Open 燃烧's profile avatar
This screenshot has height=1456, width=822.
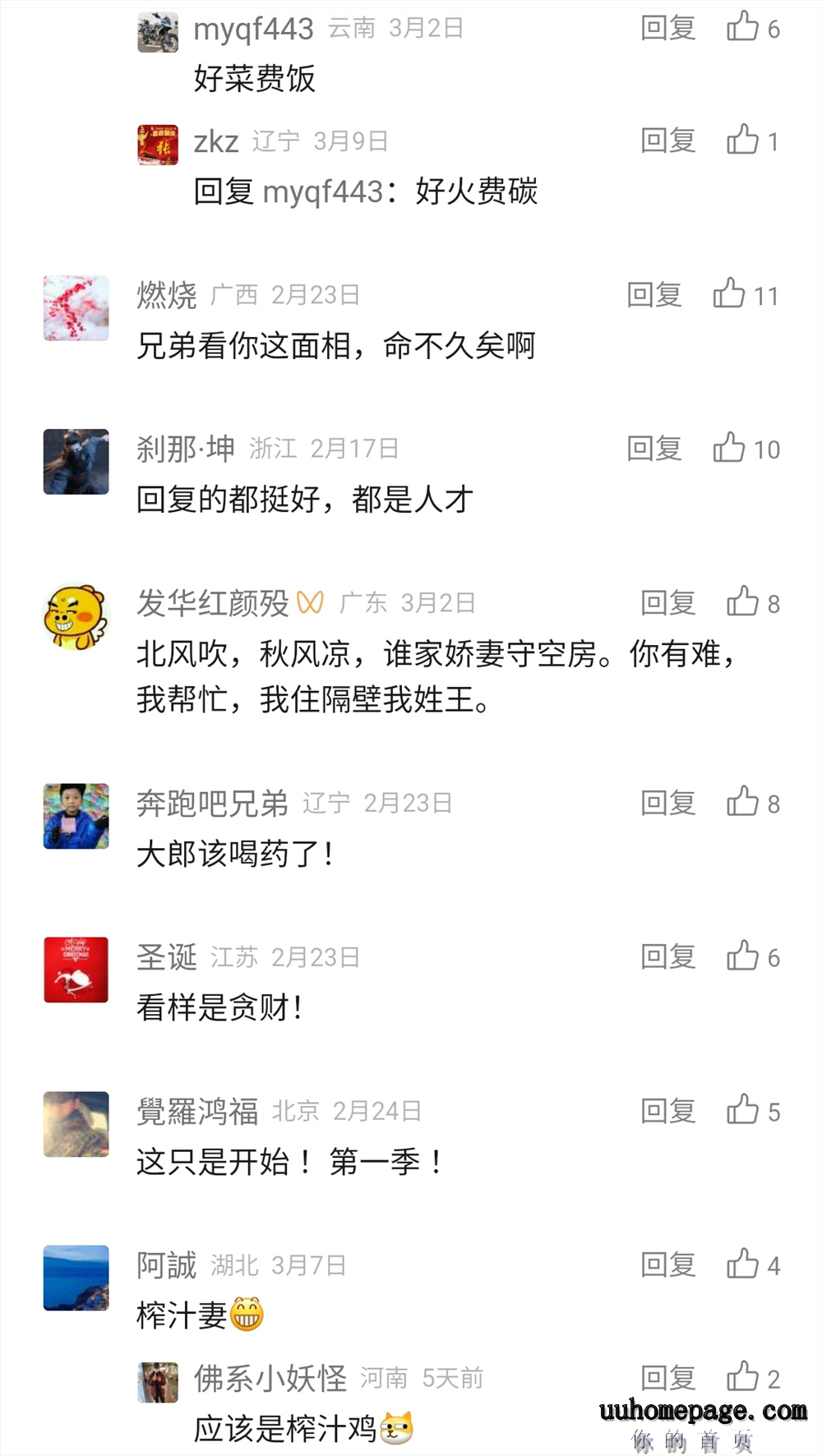click(76, 308)
